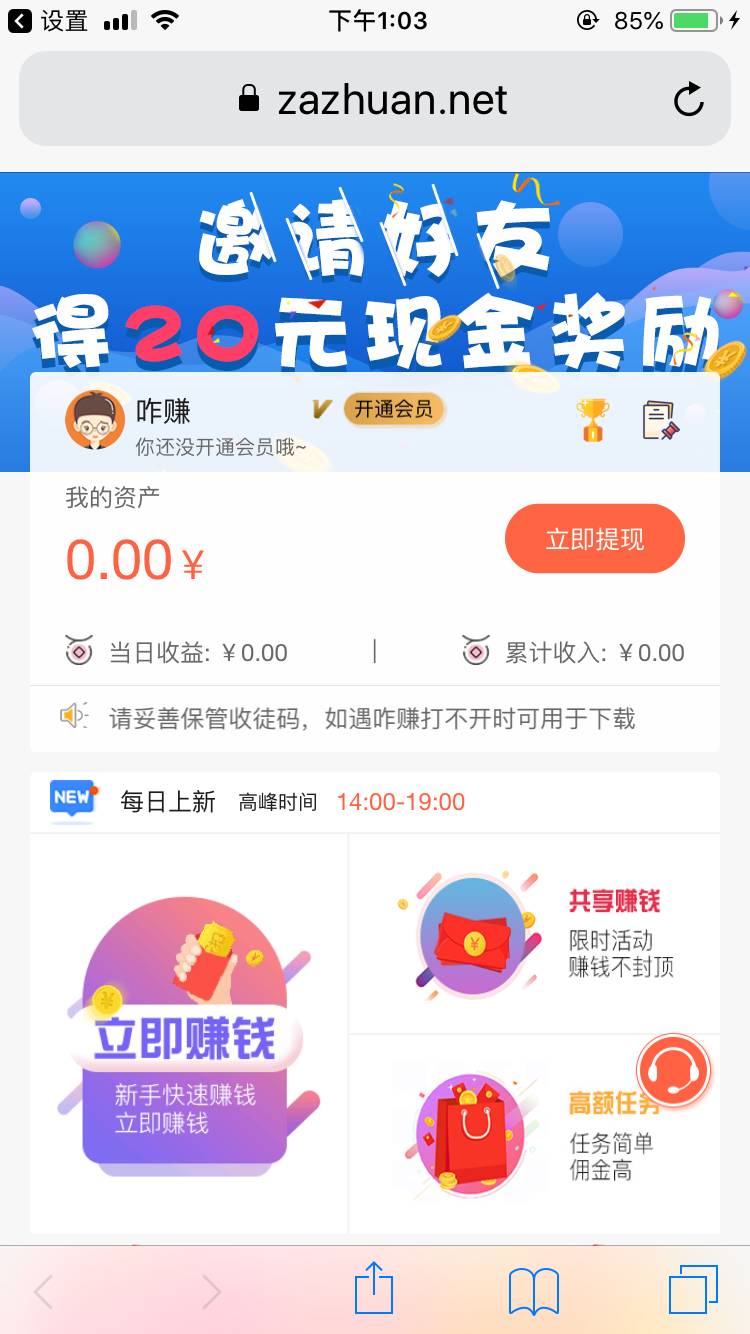Image resolution: width=750 pixels, height=1334 pixels.
Task: Tap the 共享赚钱 activity card
Action: (x=533, y=935)
